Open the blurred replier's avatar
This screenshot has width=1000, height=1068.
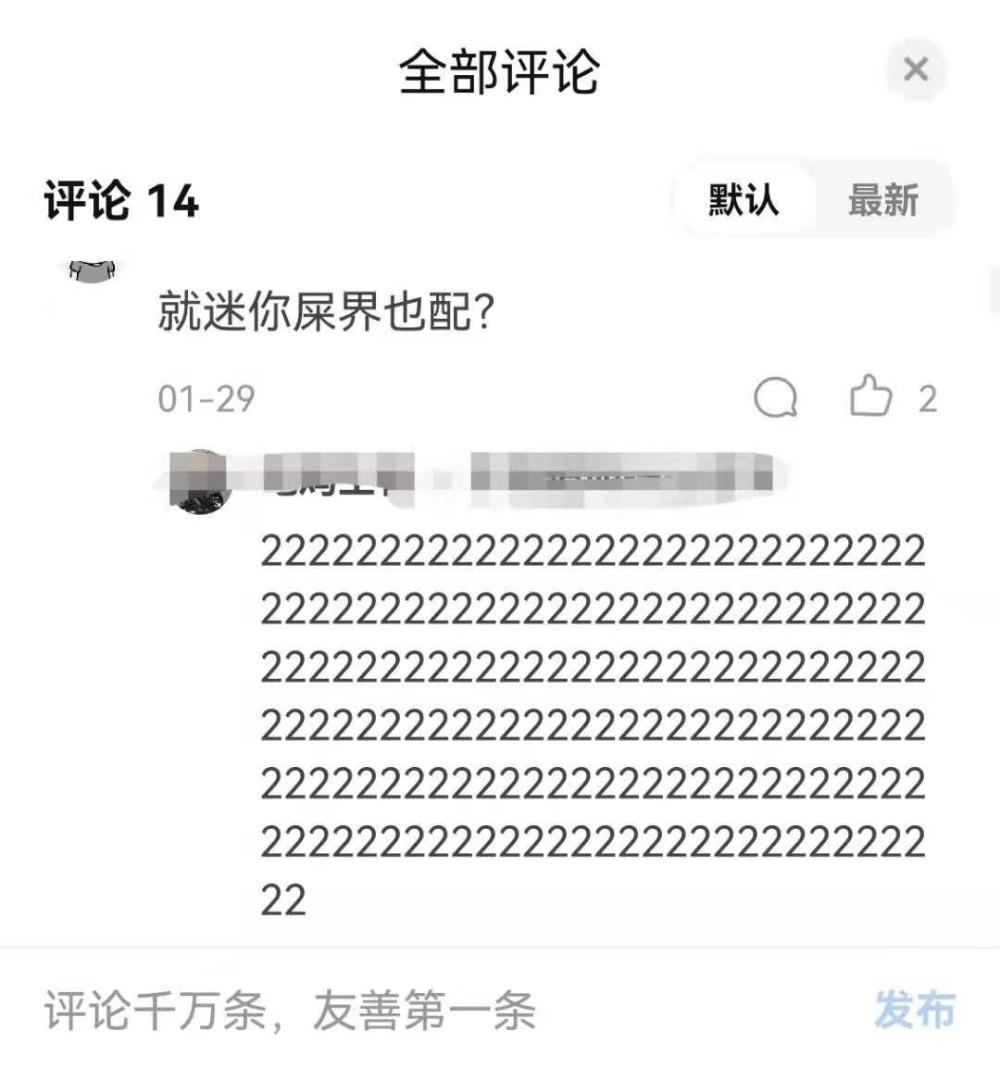[200, 481]
